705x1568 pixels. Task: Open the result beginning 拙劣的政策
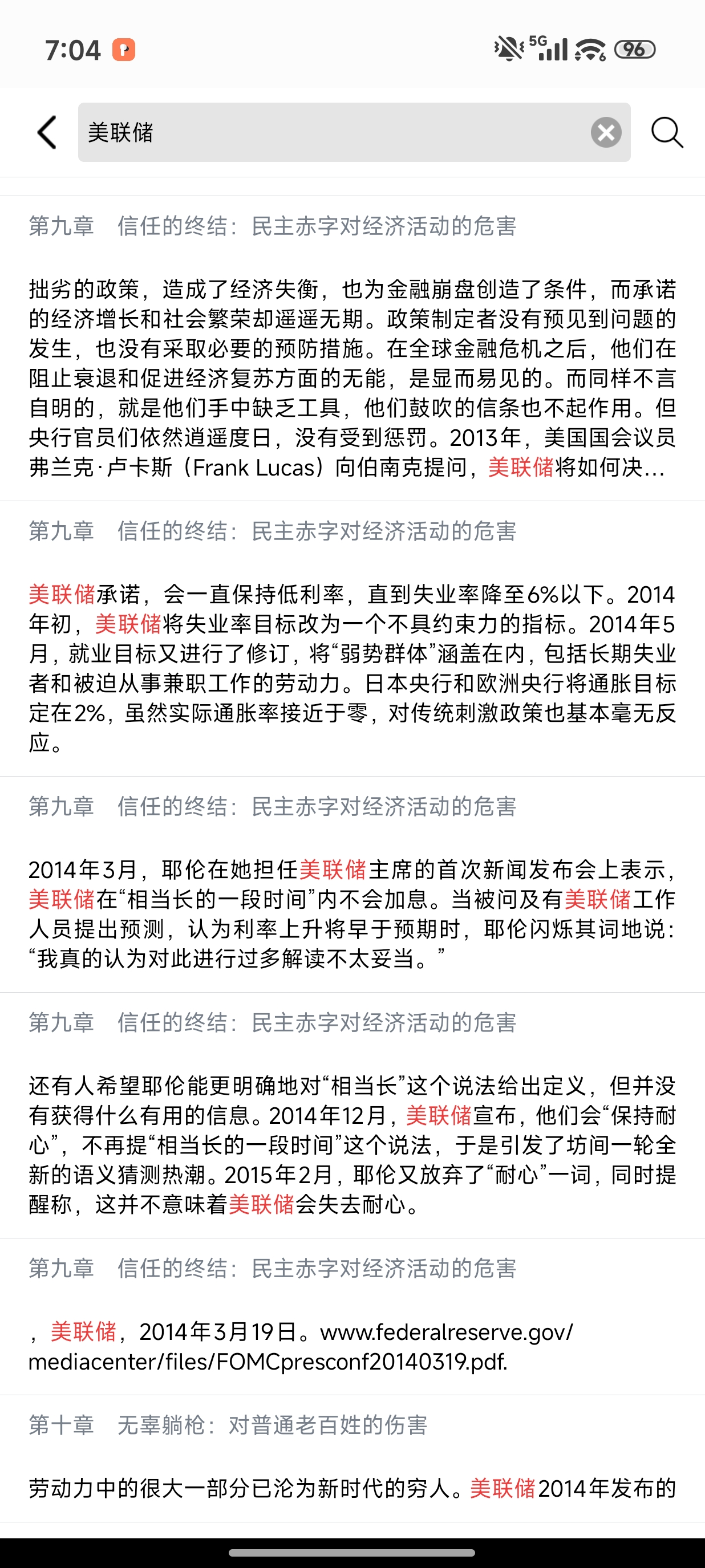tap(352, 377)
